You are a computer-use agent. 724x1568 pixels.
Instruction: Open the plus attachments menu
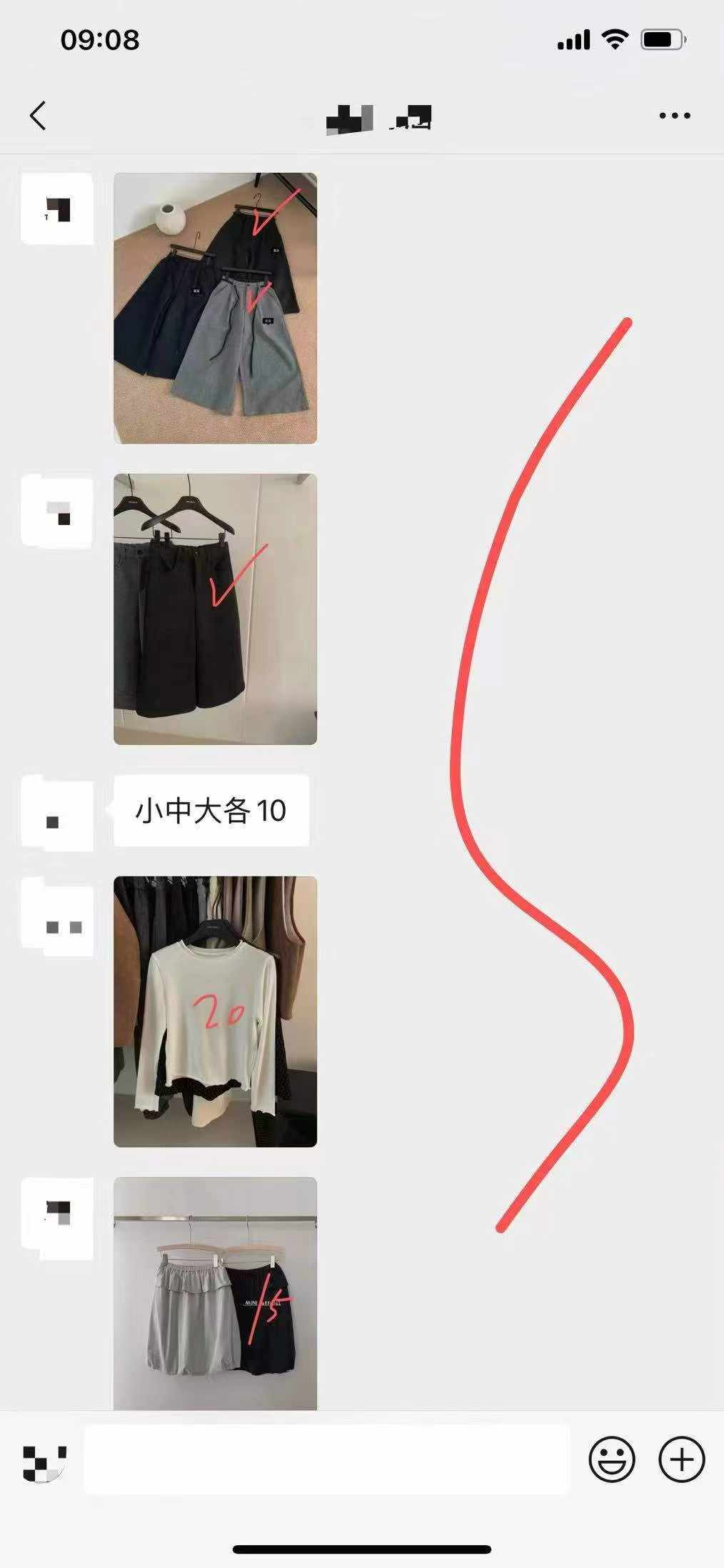[681, 1459]
